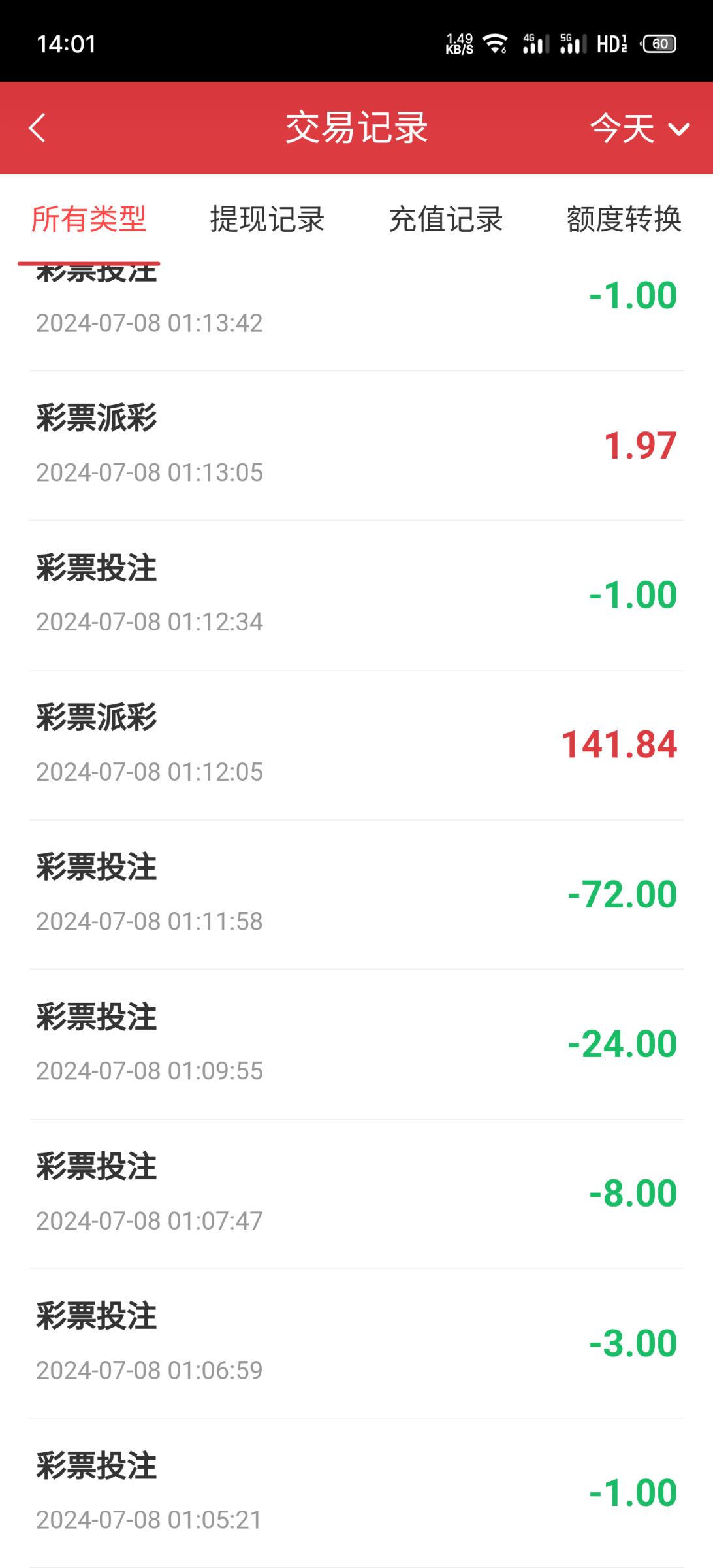Viewport: 713px width, 1568px height.
Task: Tap the 彩票派彩 entry showing 1.97
Action: click(x=356, y=443)
